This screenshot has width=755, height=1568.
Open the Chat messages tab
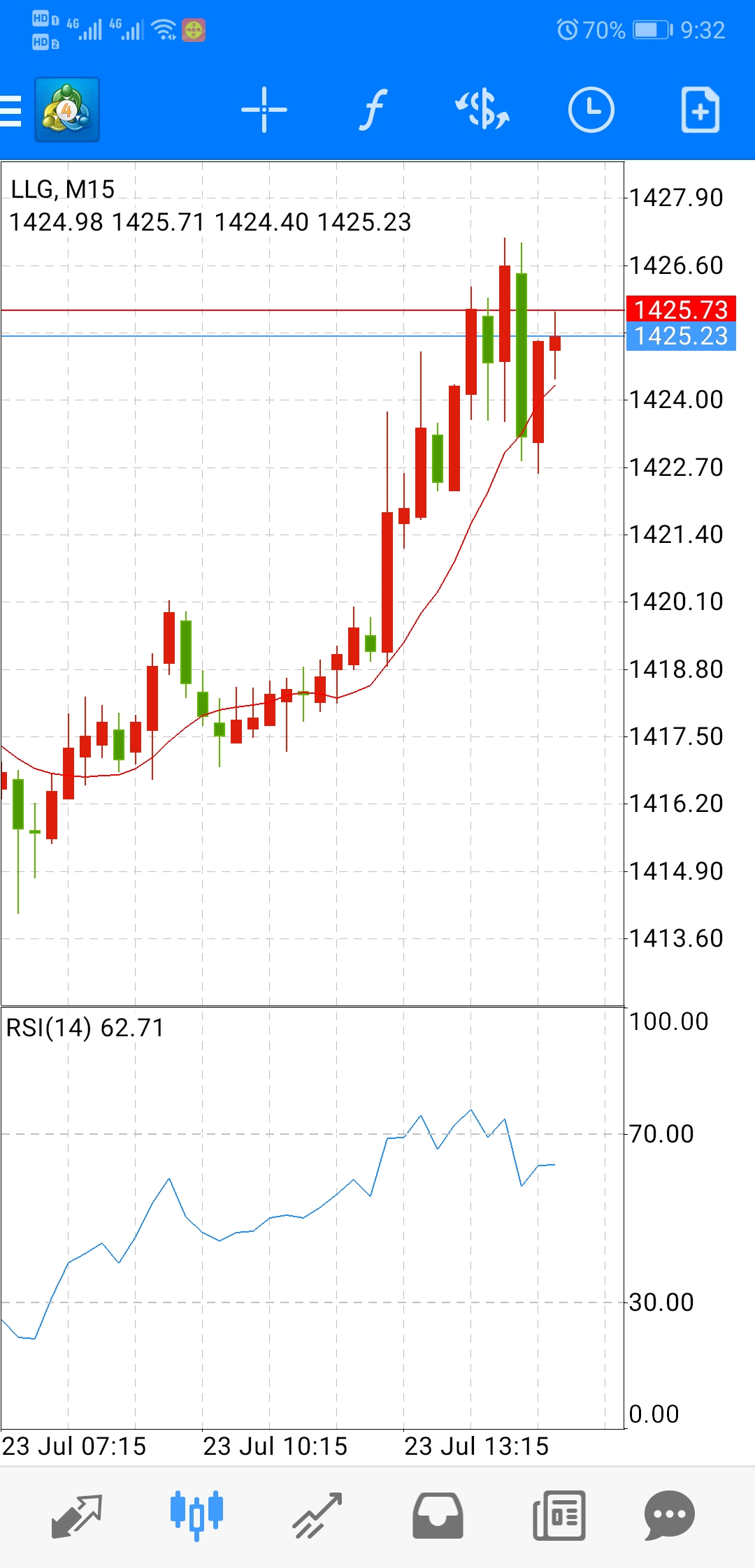point(670,1516)
